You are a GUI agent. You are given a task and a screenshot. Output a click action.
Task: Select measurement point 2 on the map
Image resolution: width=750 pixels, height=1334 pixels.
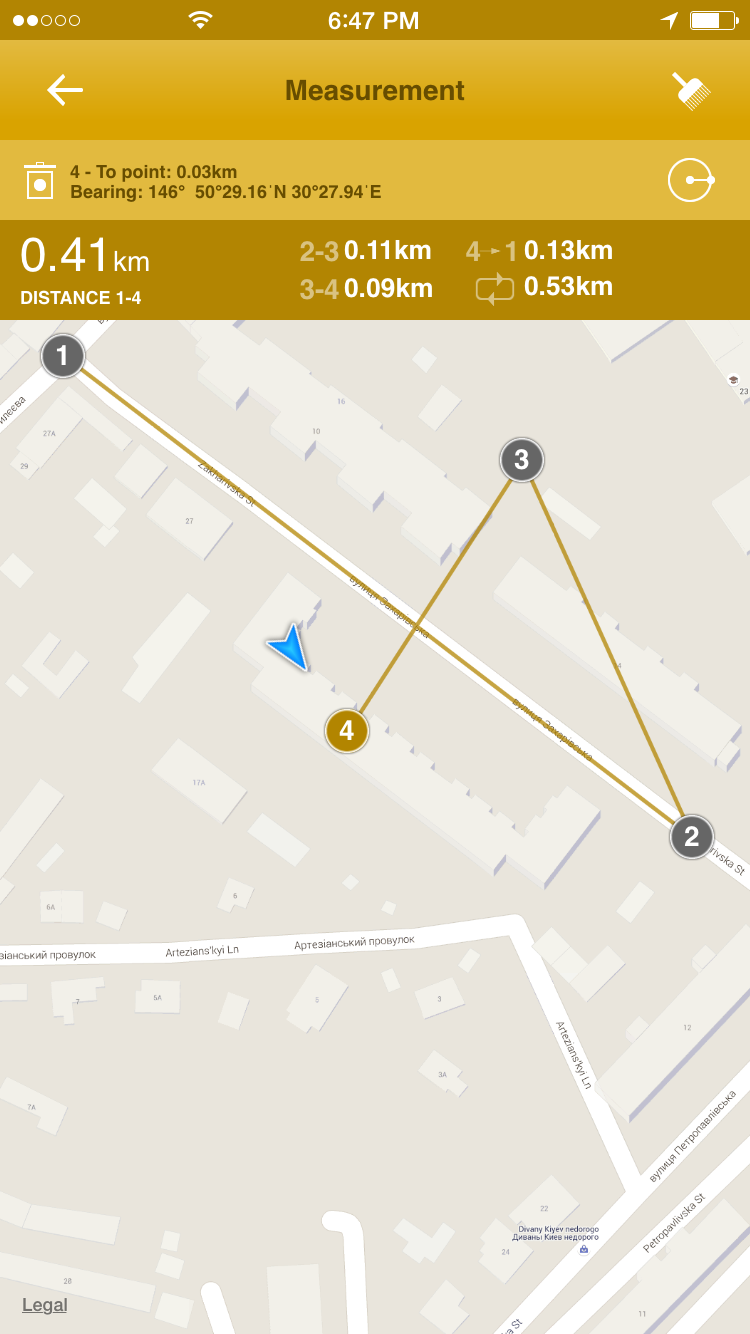click(x=691, y=837)
